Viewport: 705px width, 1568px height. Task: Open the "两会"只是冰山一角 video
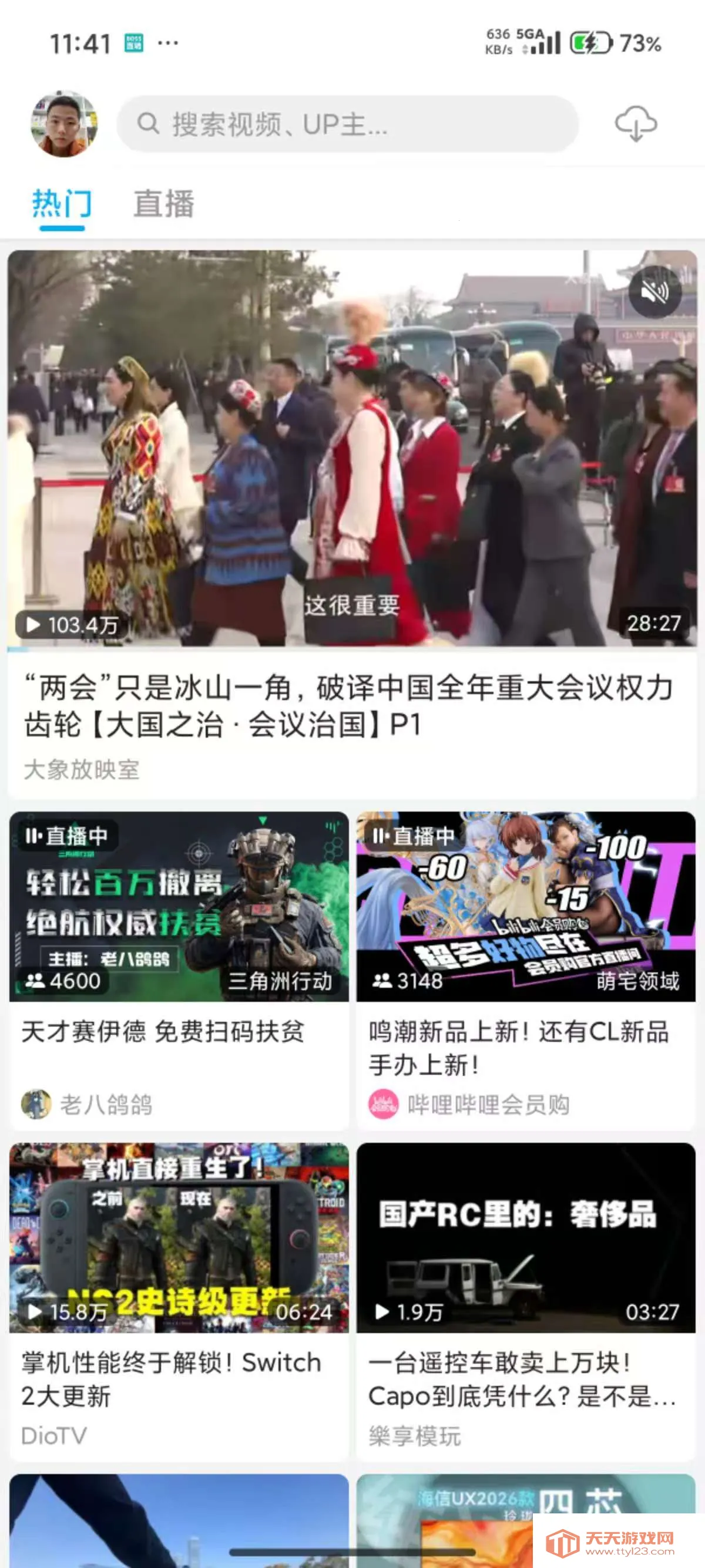point(352,705)
